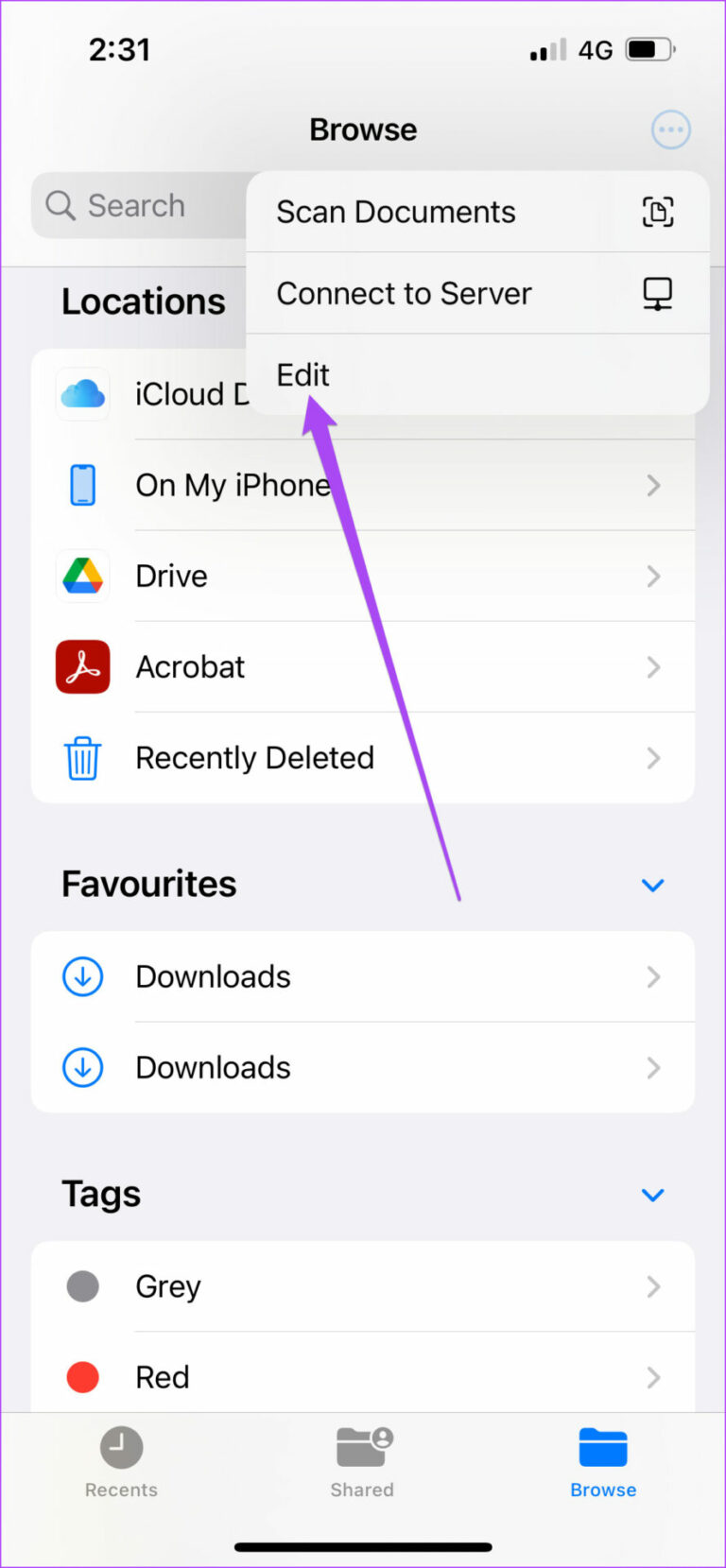The width and height of the screenshot is (726, 1568).
Task: Select the Grey tag swatch
Action: [82, 1285]
